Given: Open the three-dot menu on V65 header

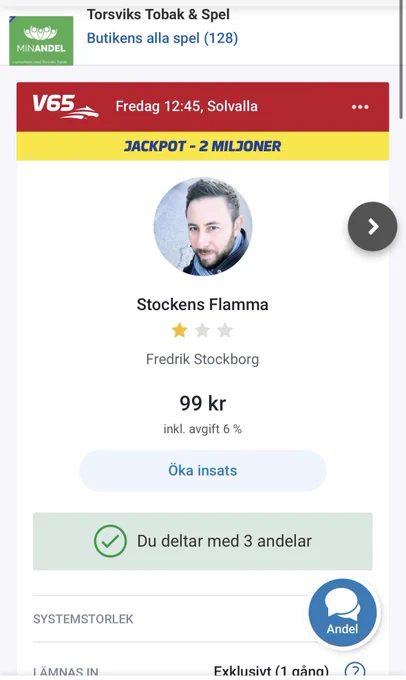Looking at the screenshot, I should [x=360, y=107].
